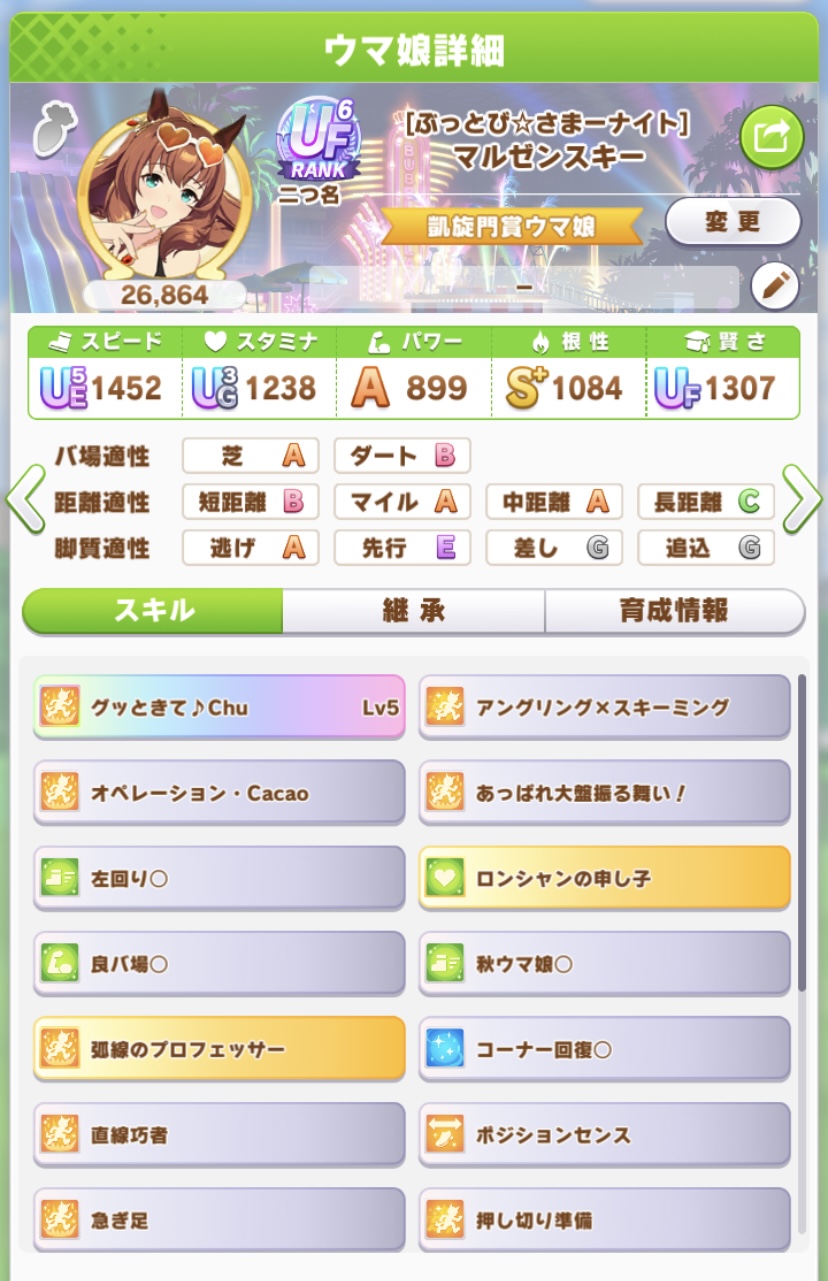Screen dimensions: 828x1281
Task: Open skill 左回り○
Action: [x=219, y=879]
